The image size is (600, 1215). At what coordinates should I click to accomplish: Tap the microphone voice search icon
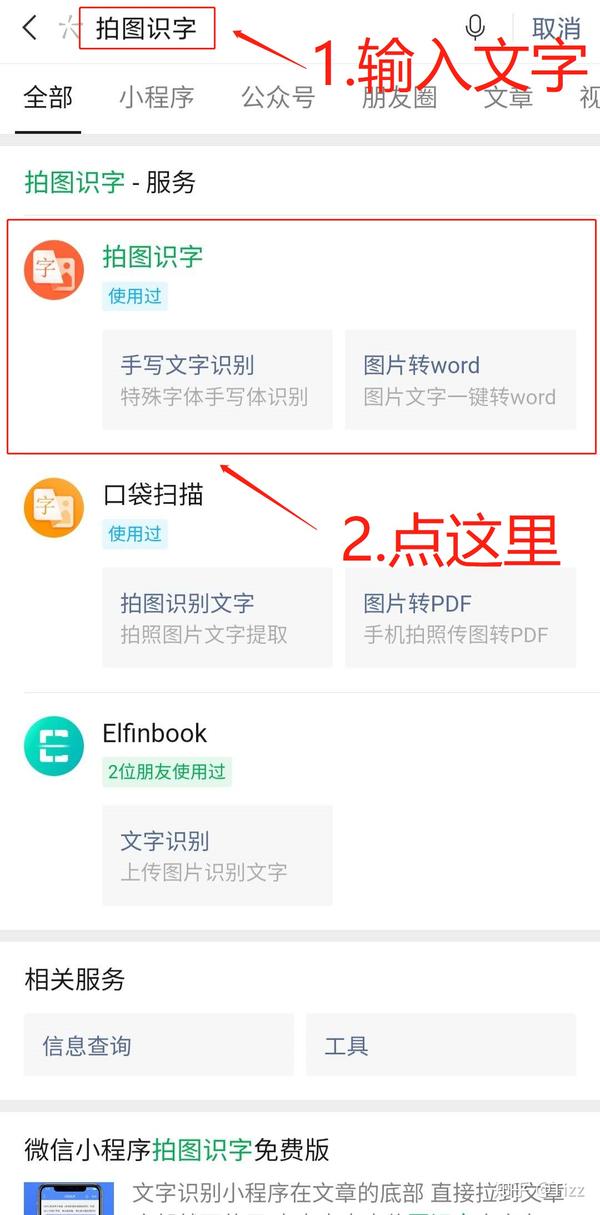476,28
